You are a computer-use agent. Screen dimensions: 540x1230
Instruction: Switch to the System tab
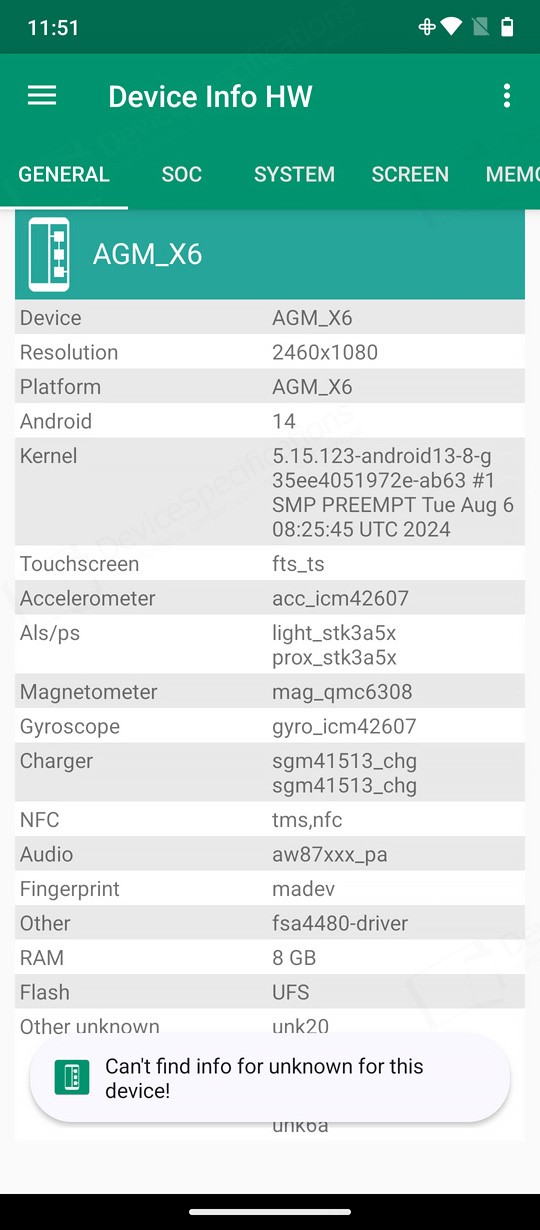point(294,174)
